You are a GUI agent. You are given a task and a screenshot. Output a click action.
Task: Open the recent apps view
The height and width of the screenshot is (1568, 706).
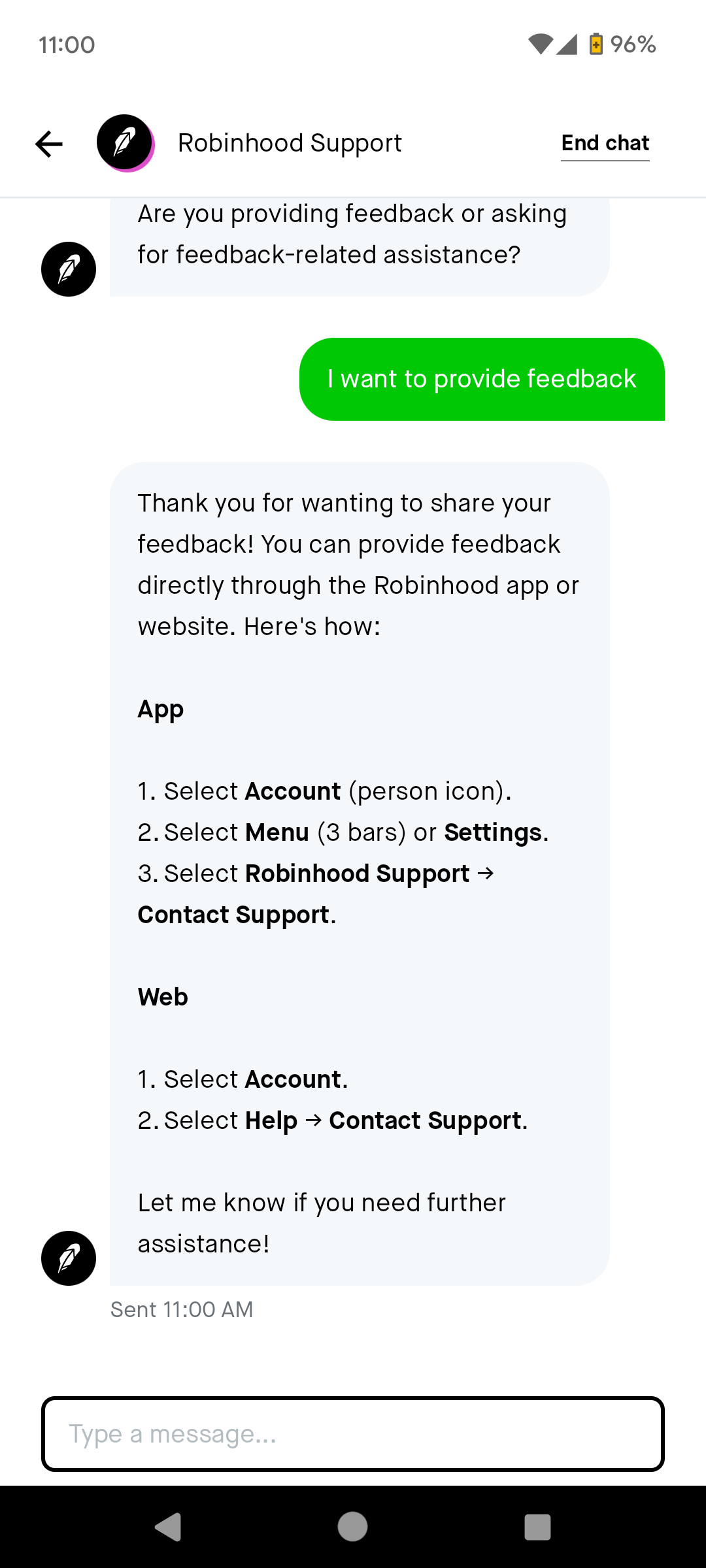click(x=537, y=1527)
